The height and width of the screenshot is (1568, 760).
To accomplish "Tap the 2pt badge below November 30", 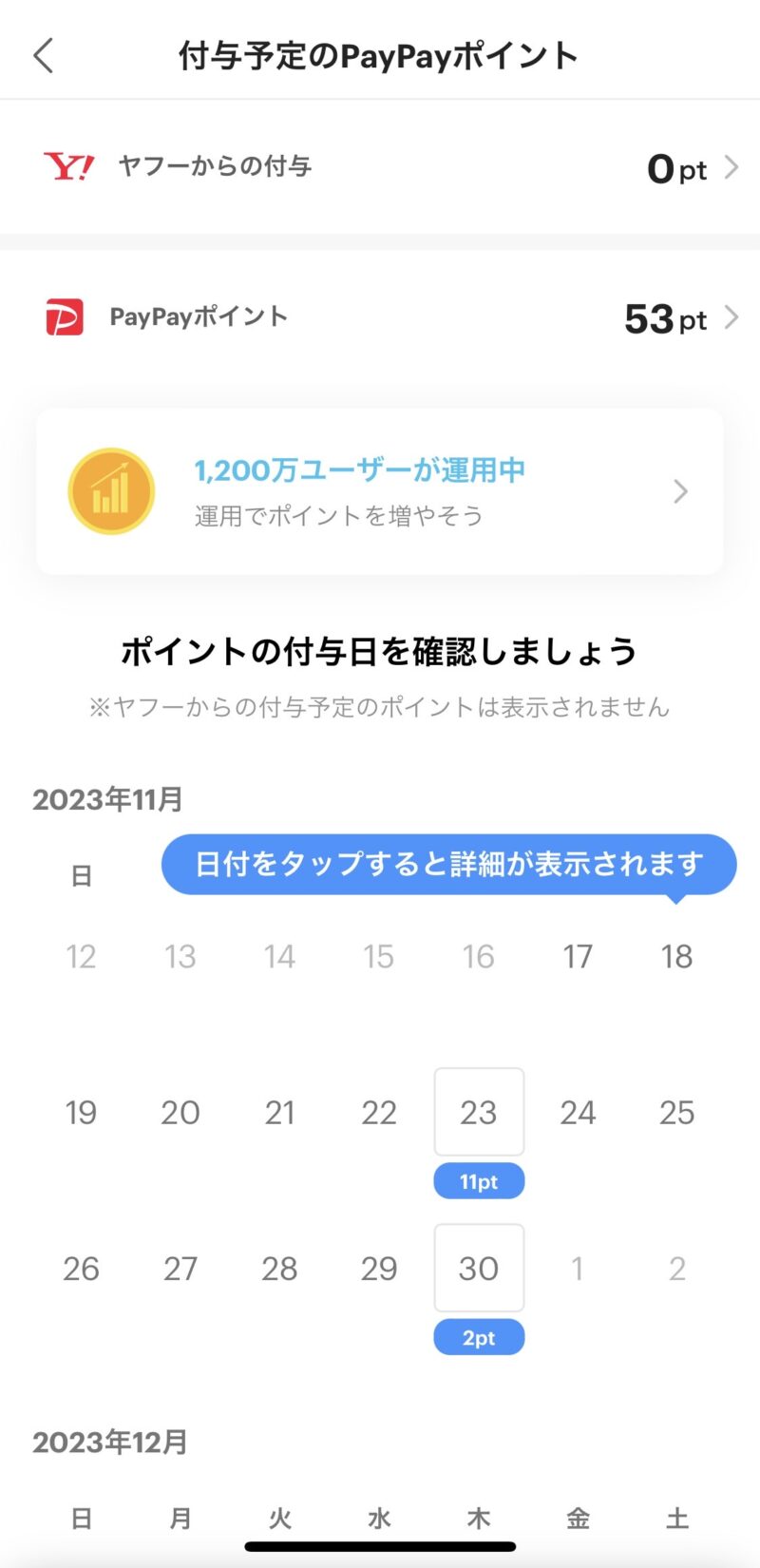I will 479,1337.
